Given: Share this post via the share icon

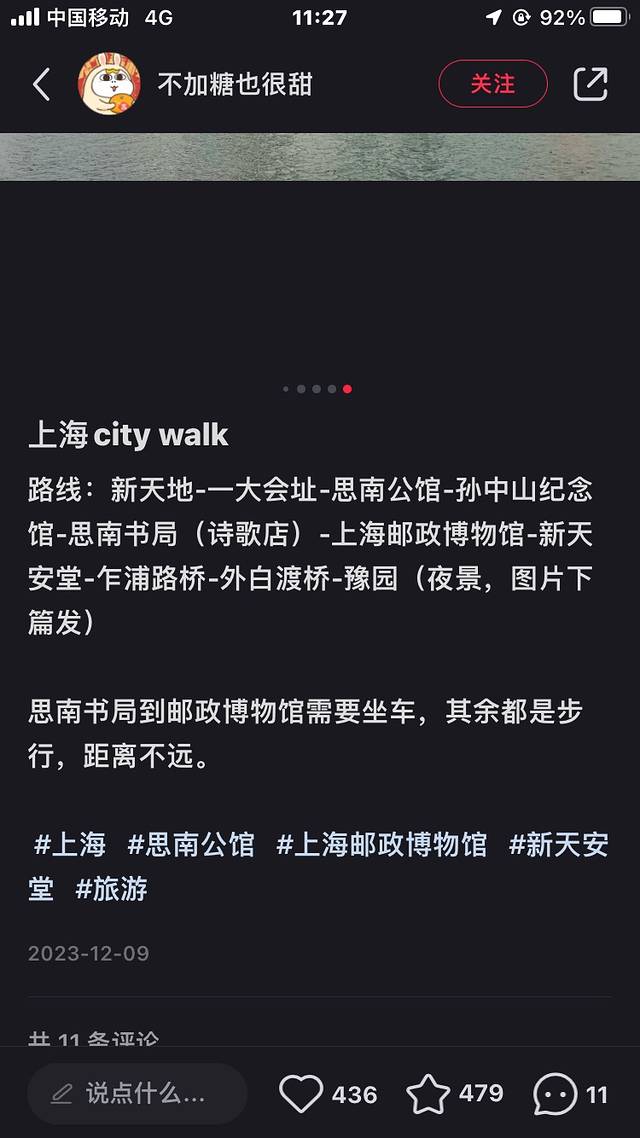Looking at the screenshot, I should click(x=590, y=84).
